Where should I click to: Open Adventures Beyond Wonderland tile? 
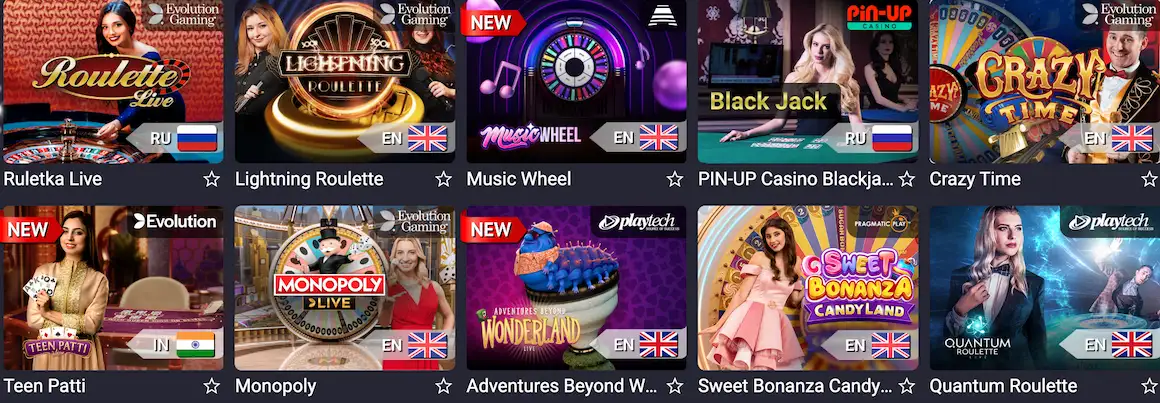pos(576,288)
